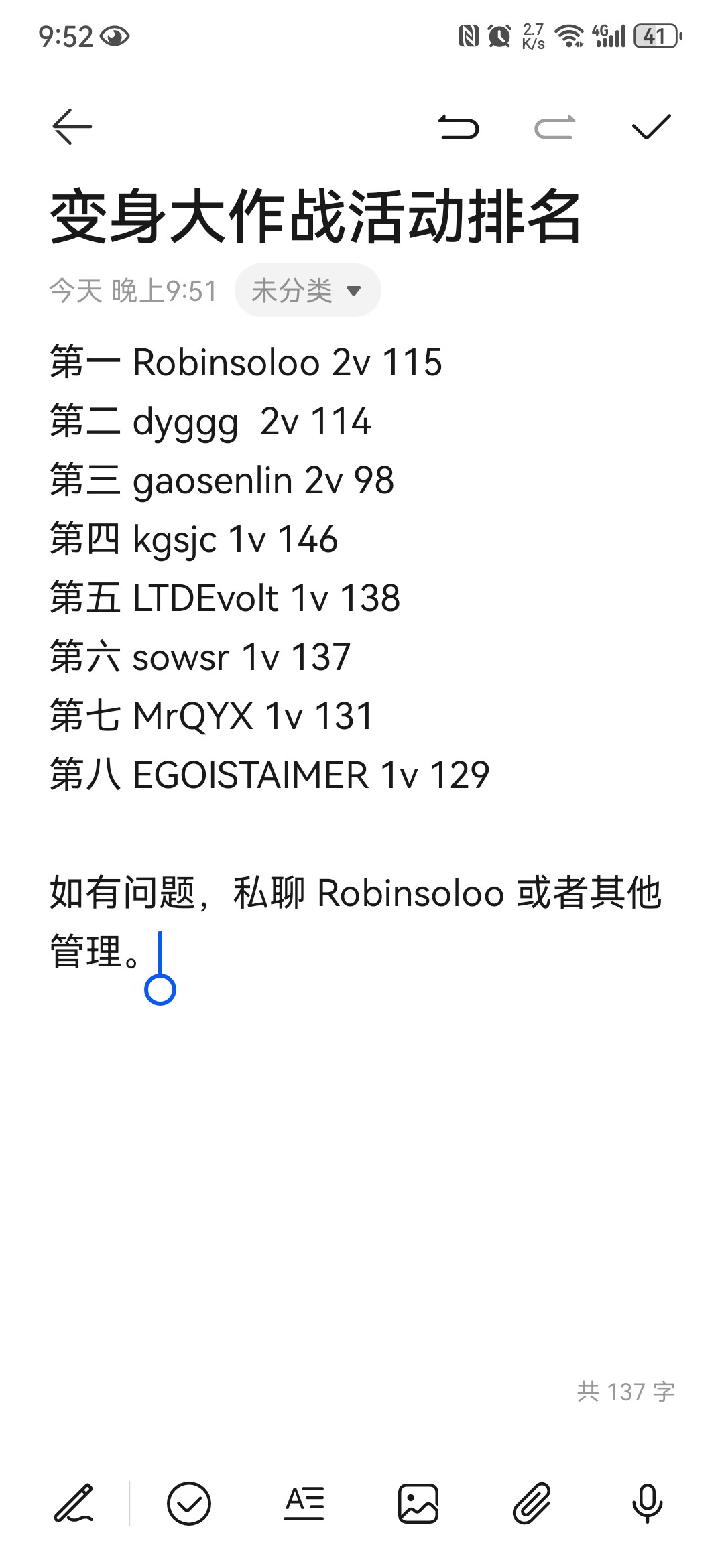Insert a checklist item
The width and height of the screenshot is (724, 1568).
[x=189, y=1504]
